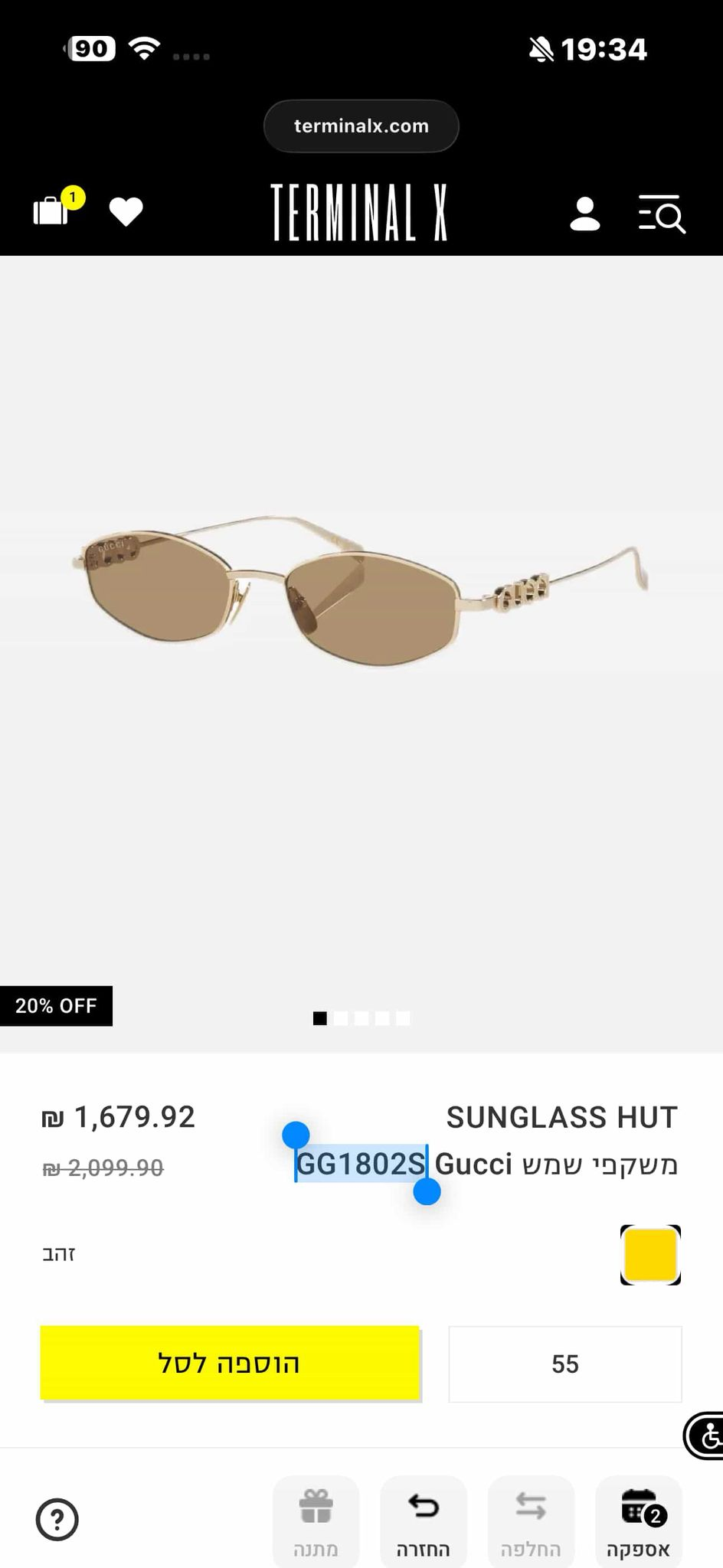
Task: Open the exchange info החלפה
Action: click(531, 1522)
